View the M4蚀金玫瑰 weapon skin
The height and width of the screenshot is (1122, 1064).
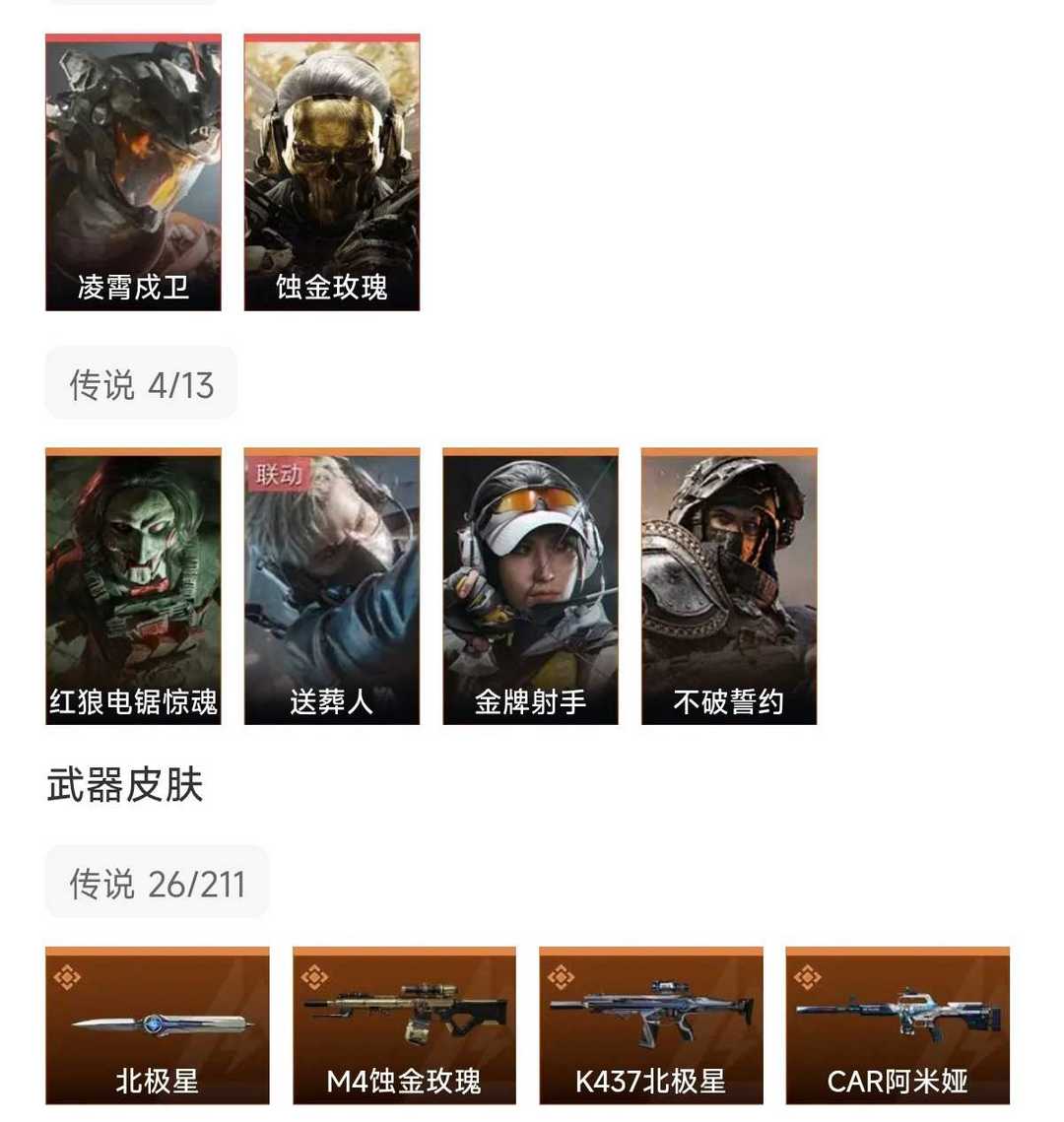point(404,1025)
